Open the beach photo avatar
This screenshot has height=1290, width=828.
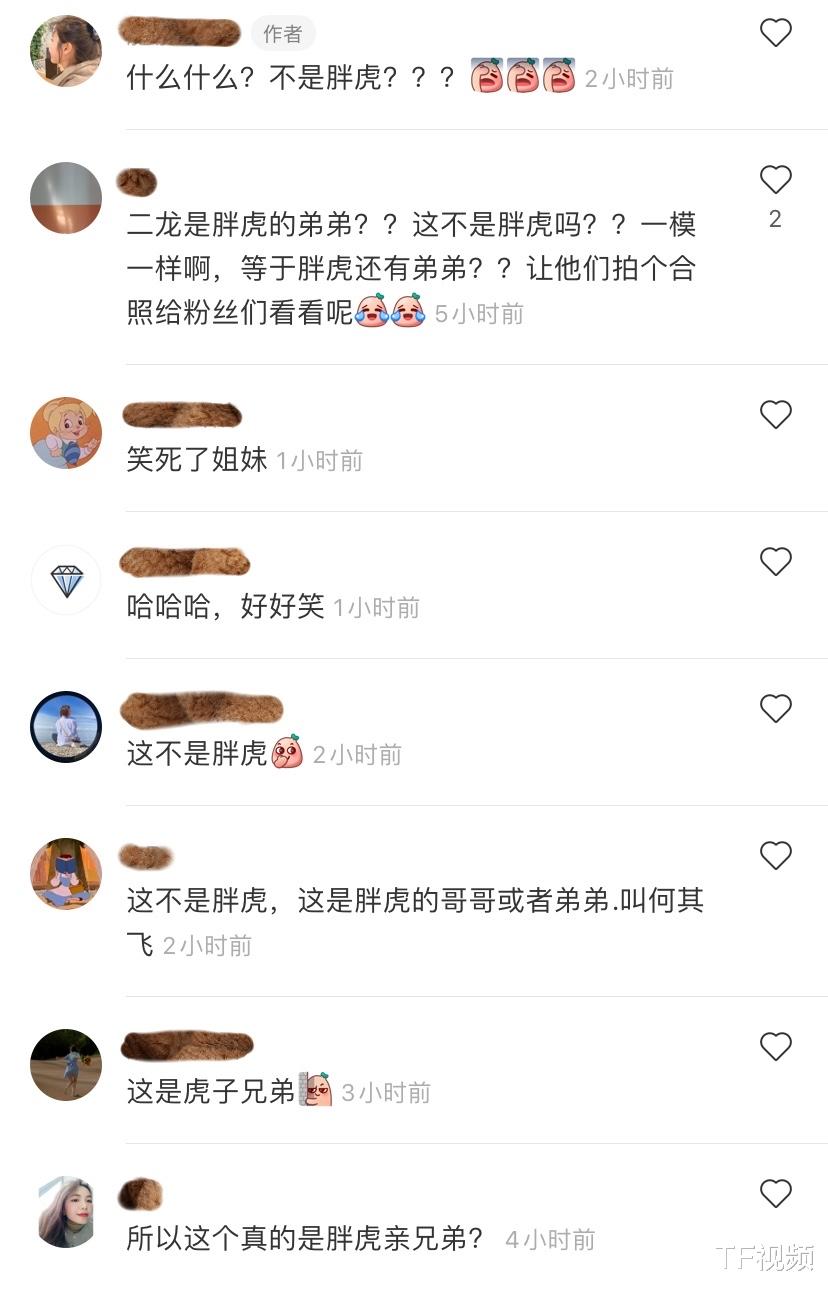66,727
